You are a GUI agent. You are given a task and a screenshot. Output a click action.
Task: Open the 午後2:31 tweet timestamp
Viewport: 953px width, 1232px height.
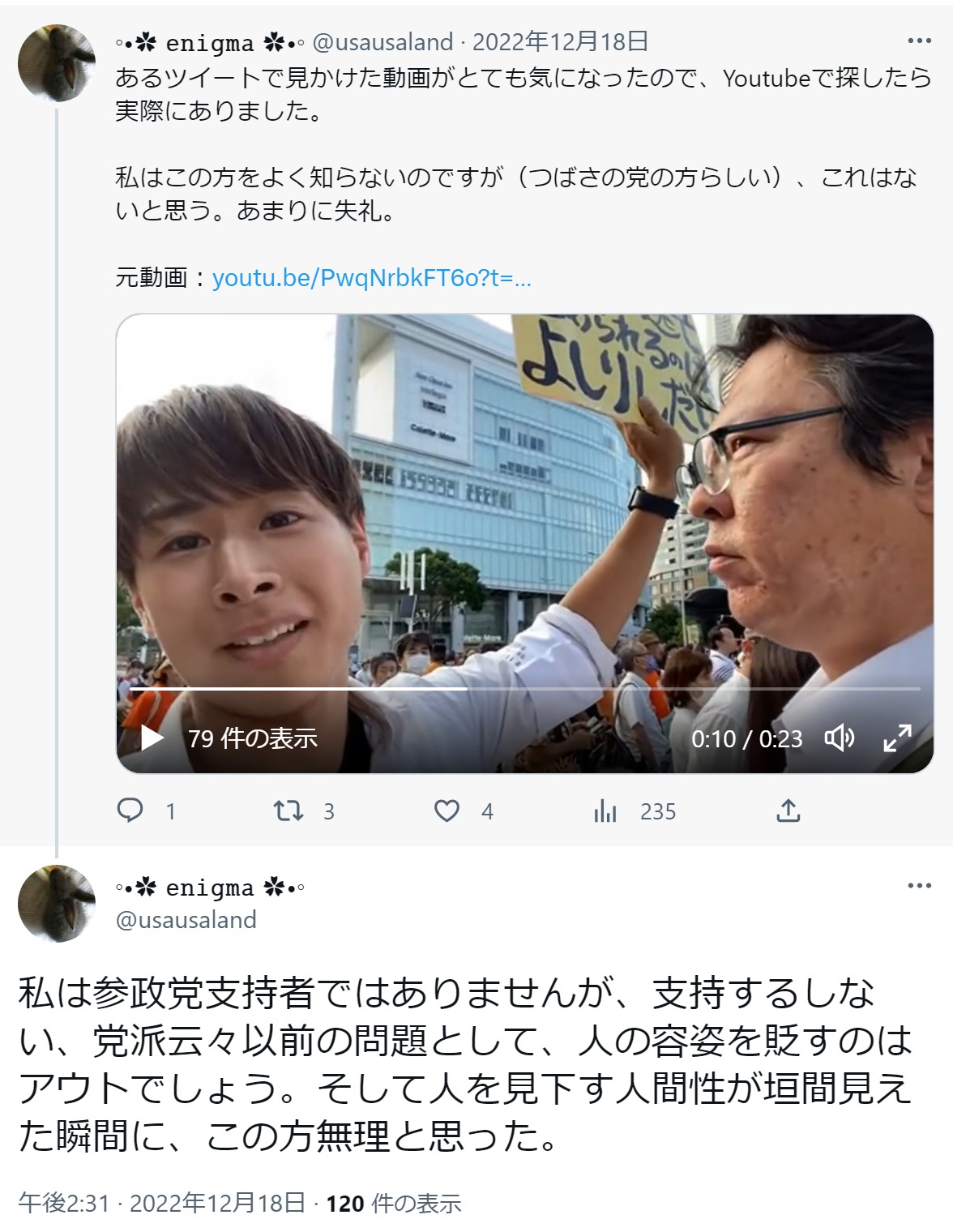coord(161,1203)
